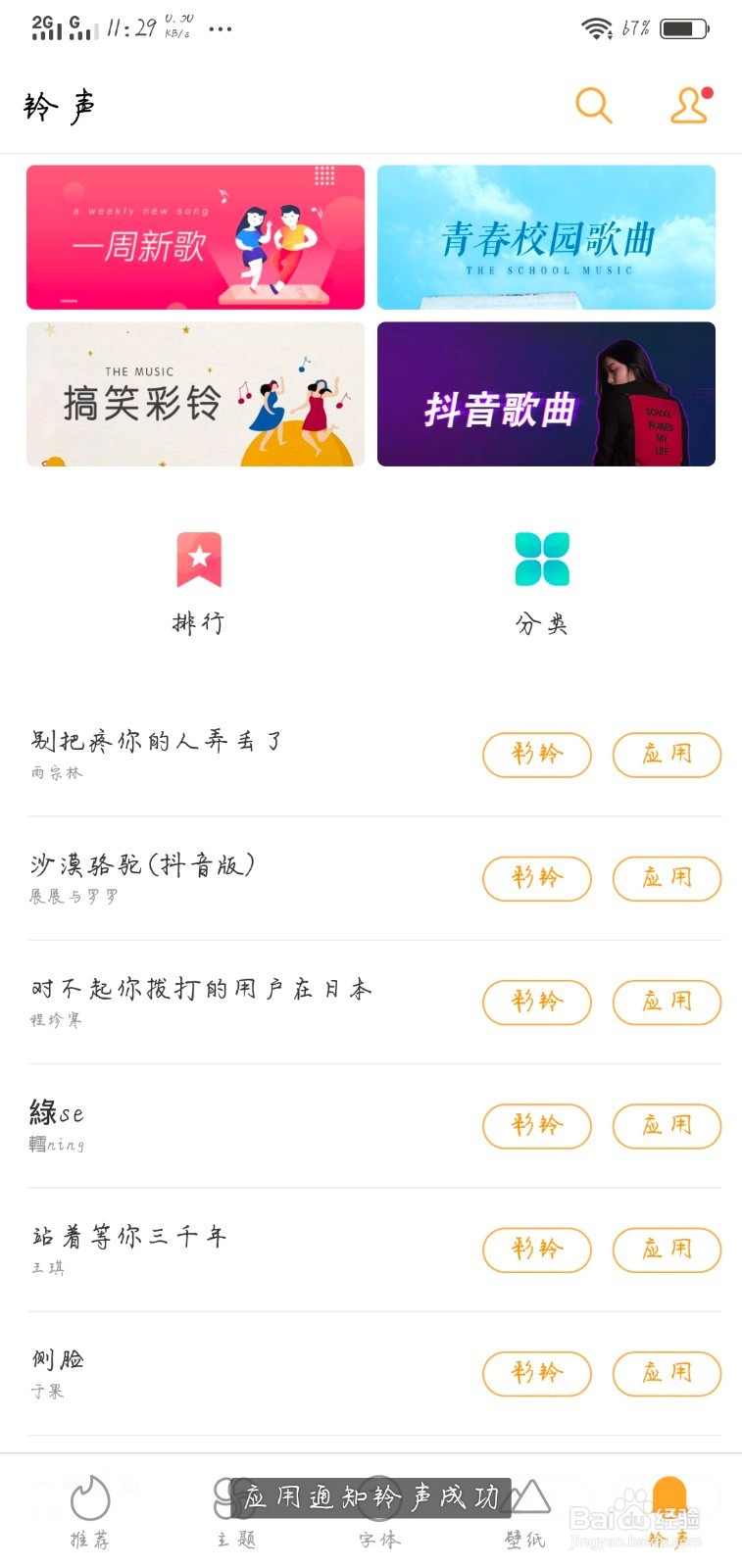Switch to the 字体 tab
The image size is (742, 1568).
coord(378,1511)
